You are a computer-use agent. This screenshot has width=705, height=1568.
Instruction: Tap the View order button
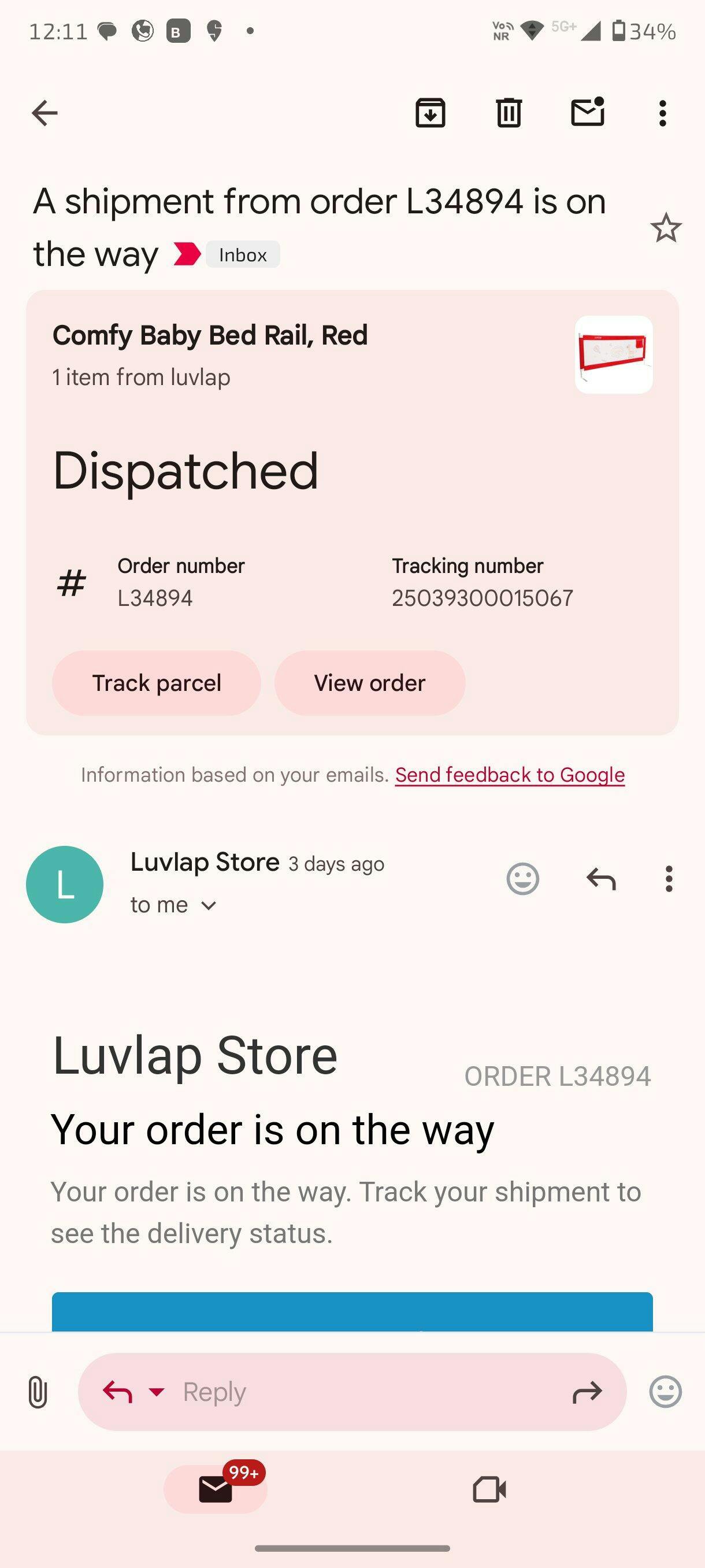pos(369,683)
